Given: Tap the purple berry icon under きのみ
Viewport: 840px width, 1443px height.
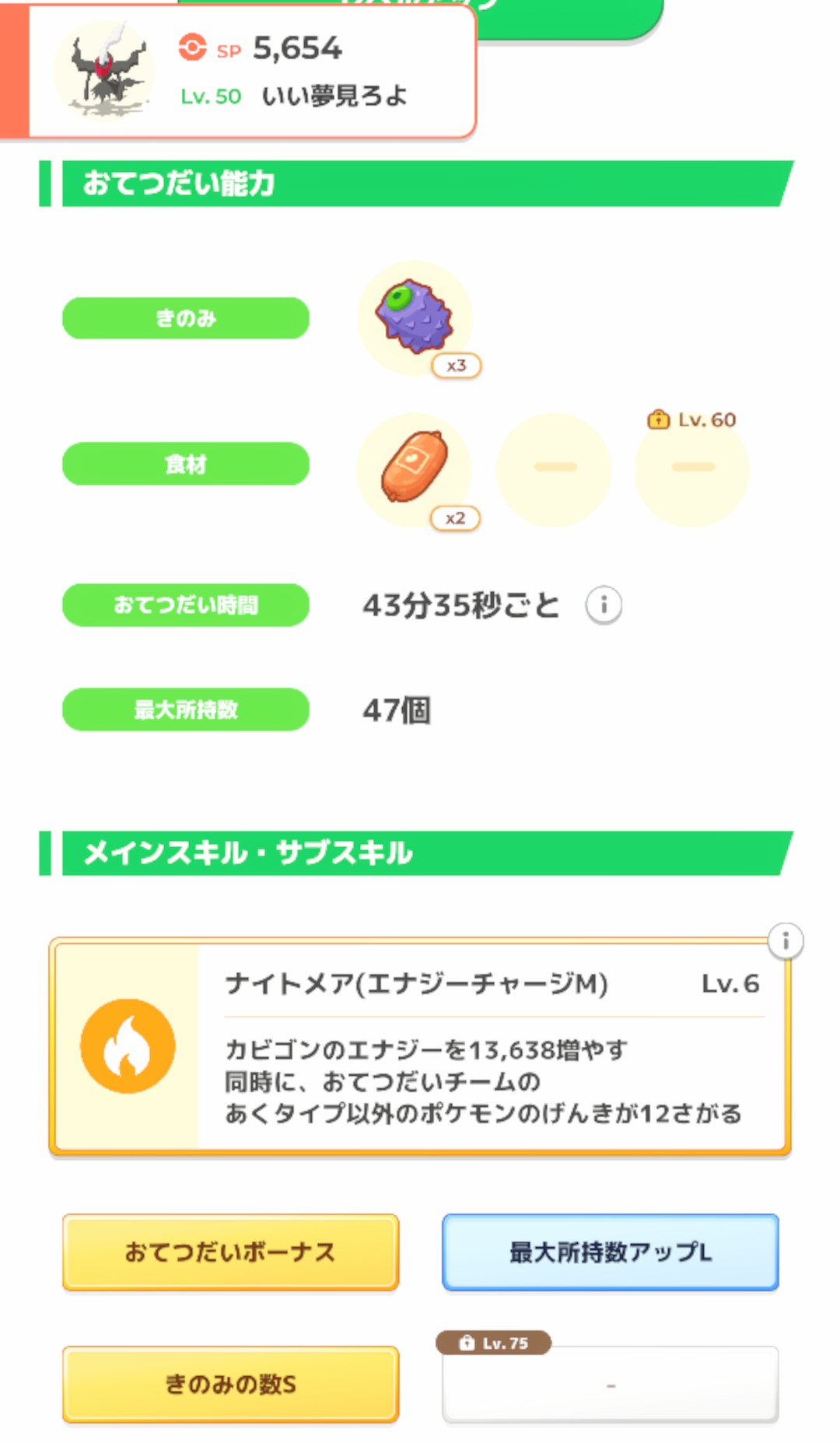Looking at the screenshot, I should pos(415,317).
